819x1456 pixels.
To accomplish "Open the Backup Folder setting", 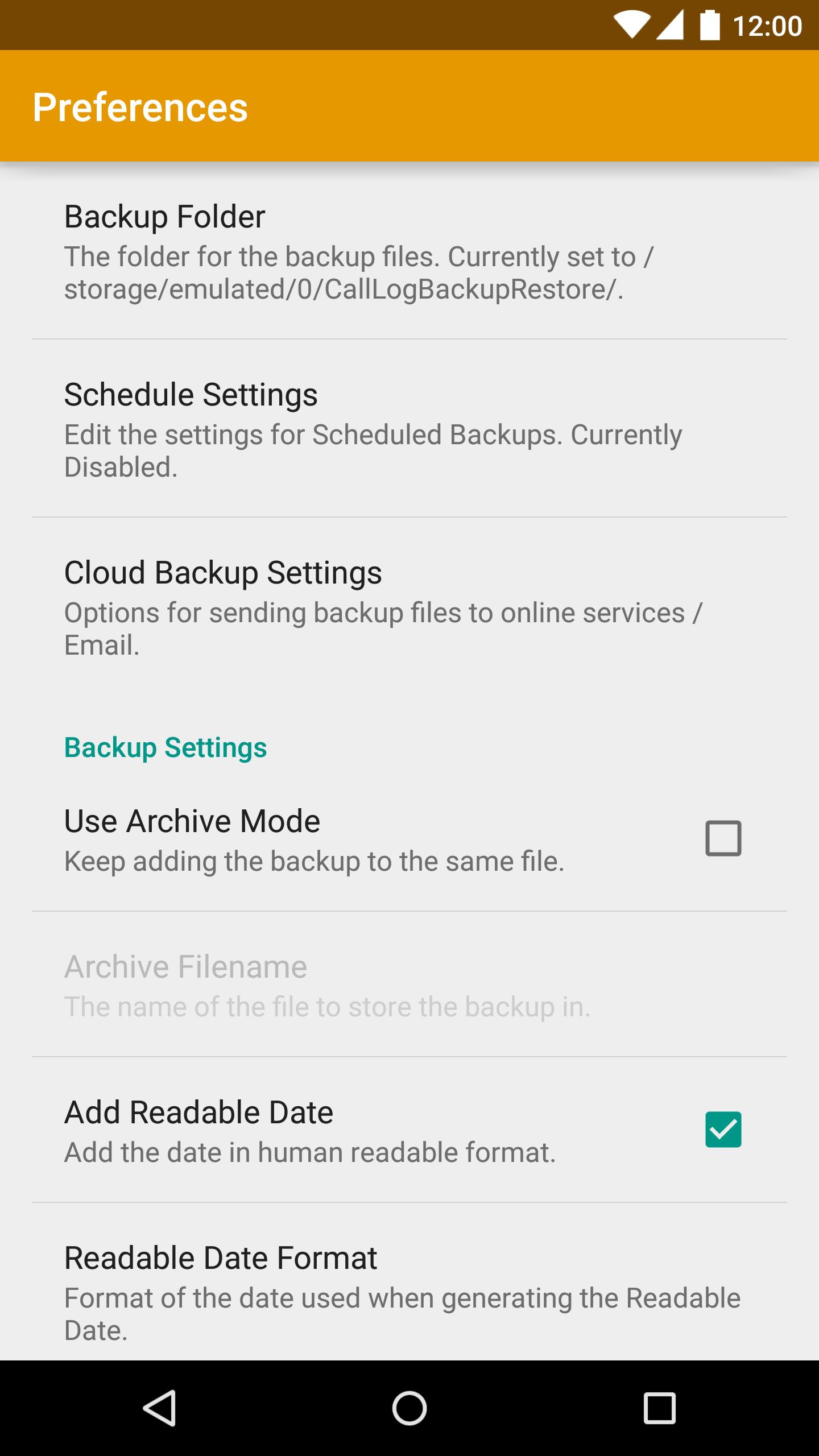I will pyautogui.click(x=409, y=250).
